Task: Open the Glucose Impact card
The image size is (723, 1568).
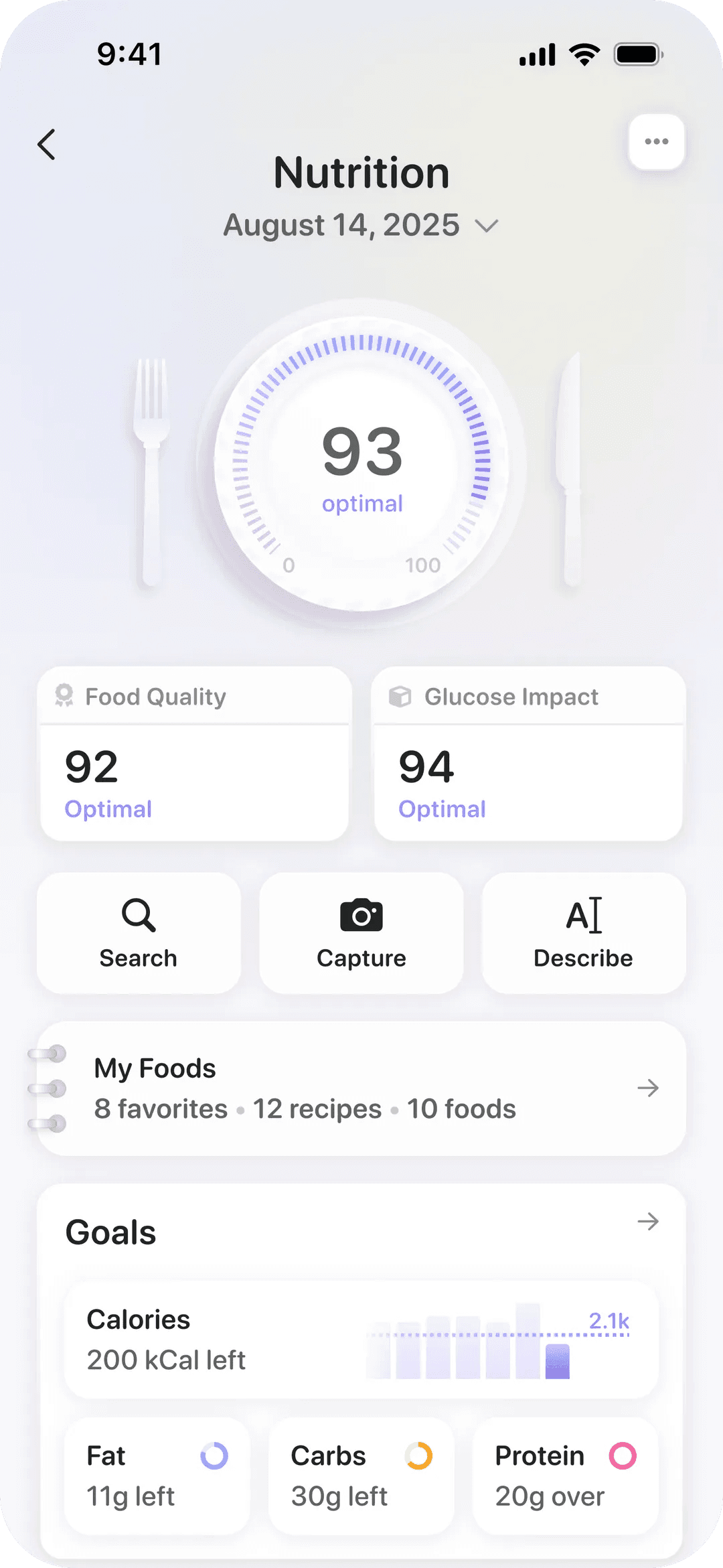Action: click(528, 754)
